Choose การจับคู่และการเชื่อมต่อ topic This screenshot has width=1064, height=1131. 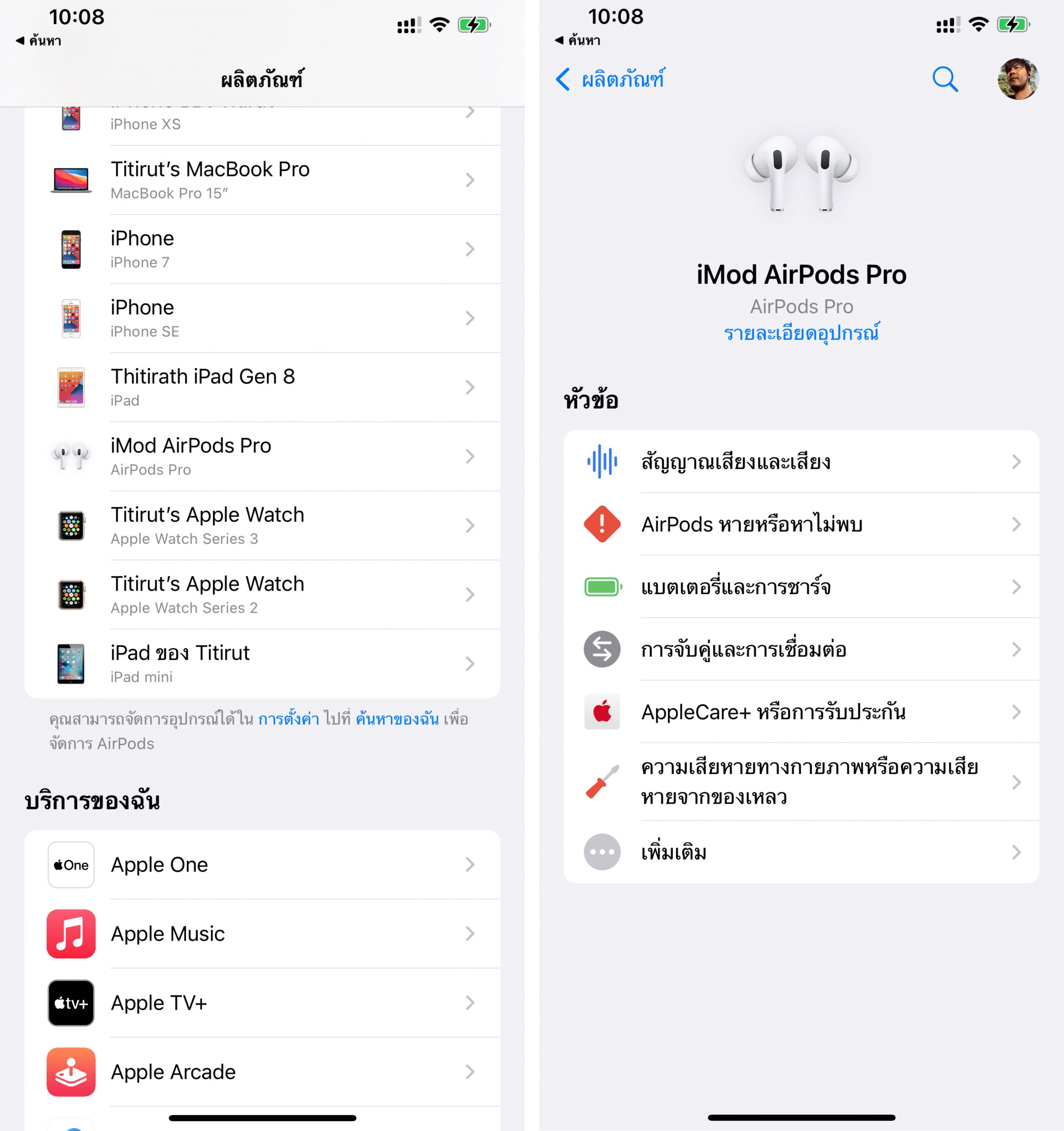[x=801, y=649]
